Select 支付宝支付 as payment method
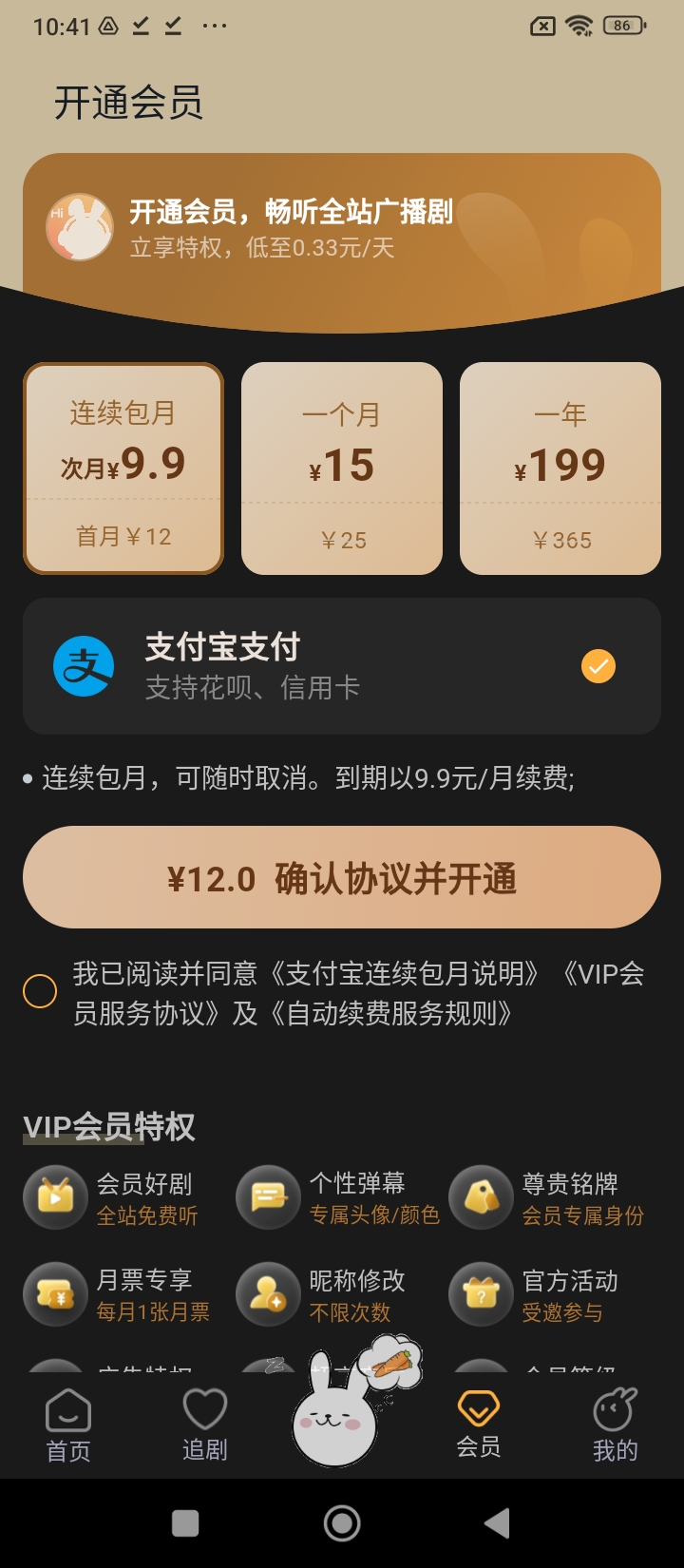 pos(342,666)
